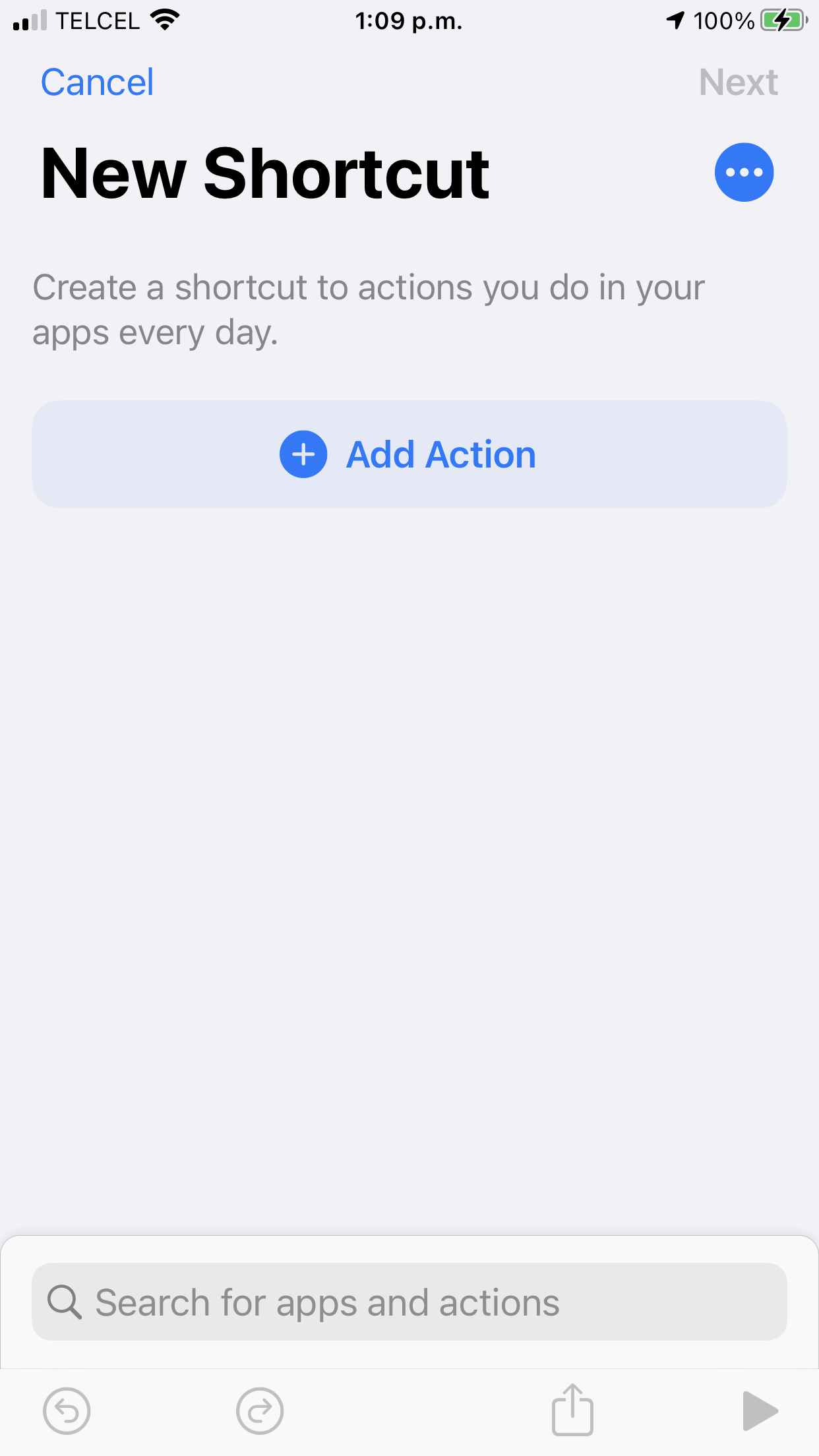Search for apps and actions

pyautogui.click(x=409, y=1302)
